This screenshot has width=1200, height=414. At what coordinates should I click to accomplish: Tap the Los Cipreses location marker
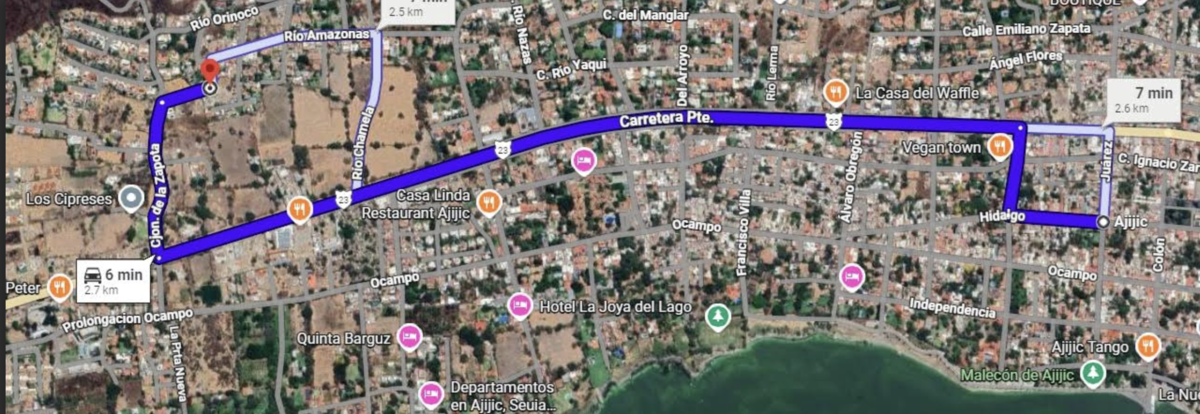pos(130,198)
